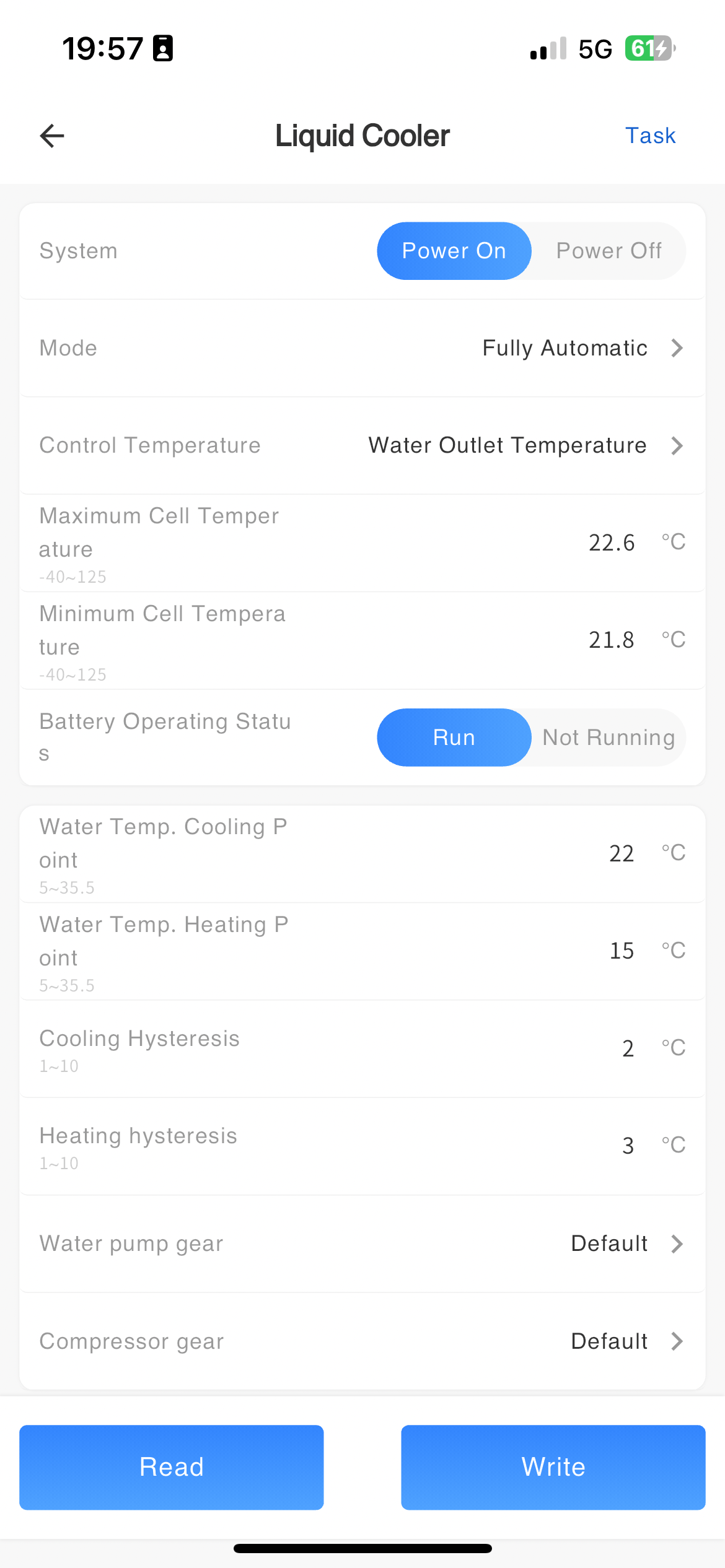Open the Mode selection row
This screenshot has height=1568, width=725.
(582, 348)
